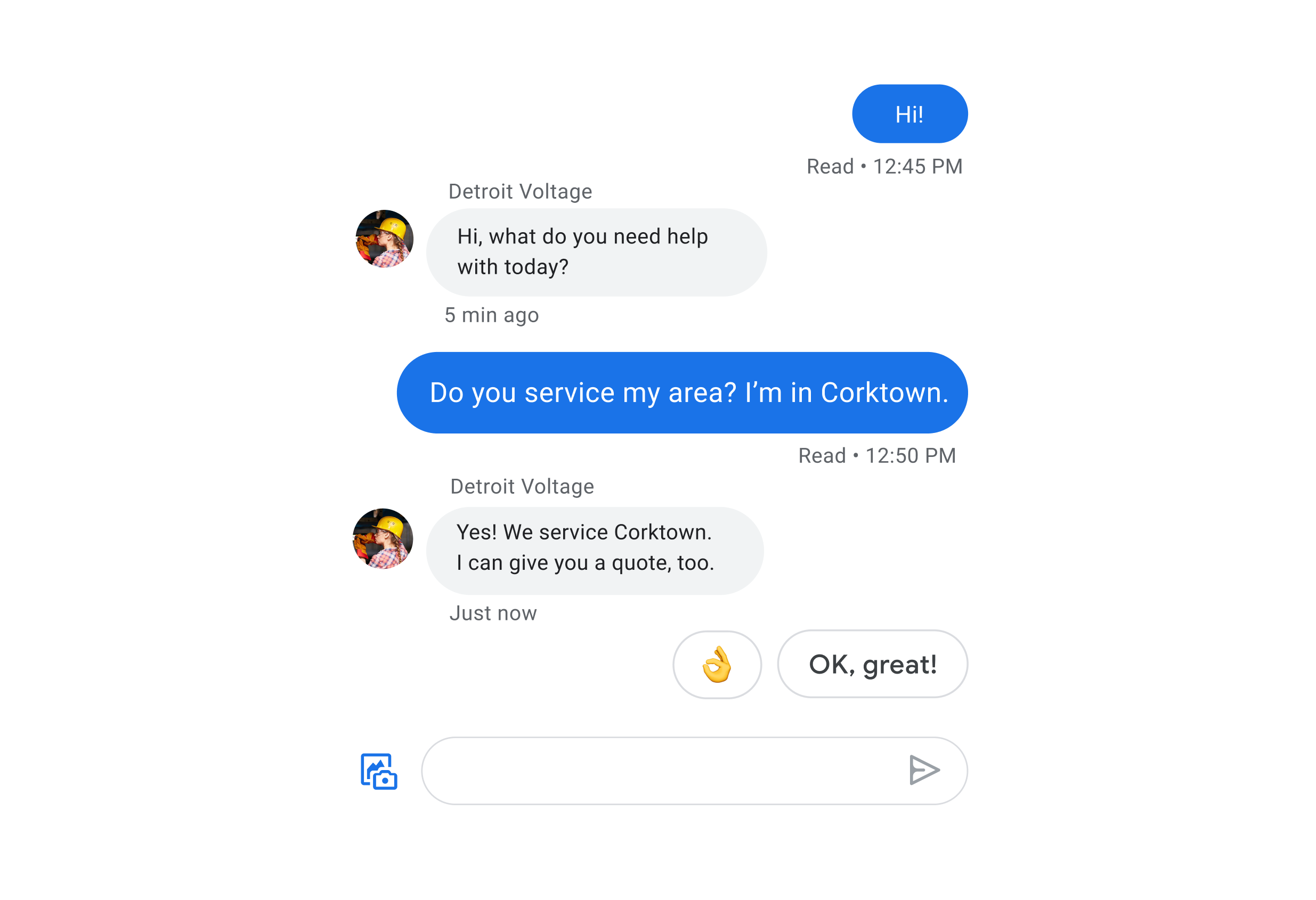Reply with the "OK, great!" suggestion

872,664
